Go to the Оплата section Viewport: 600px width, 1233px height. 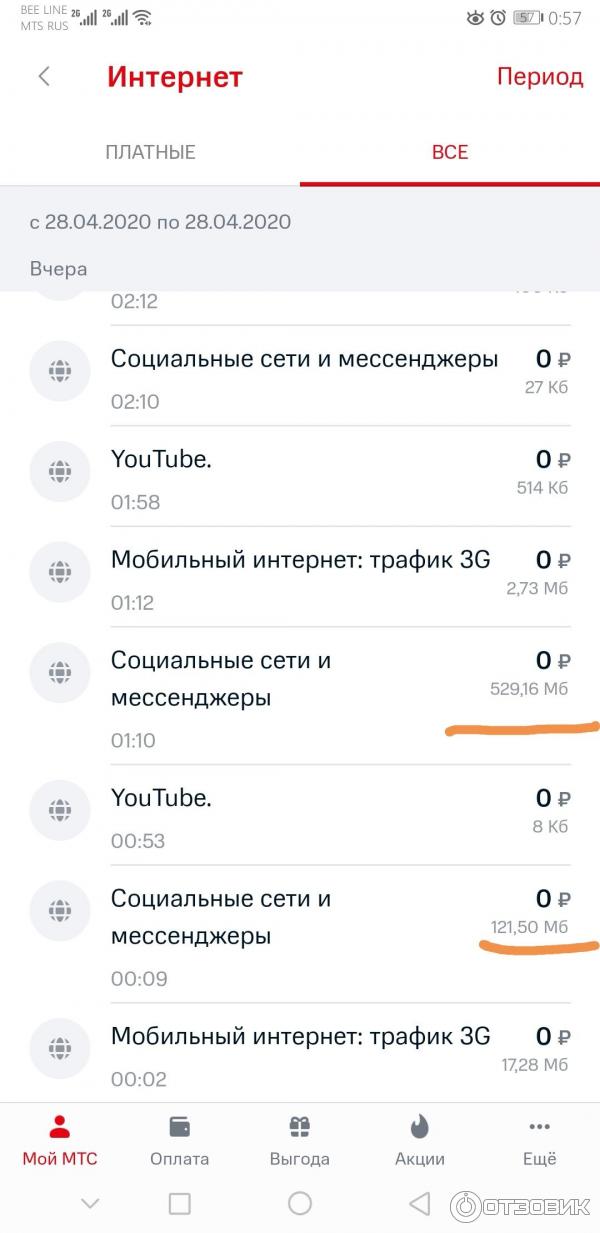[x=180, y=1141]
